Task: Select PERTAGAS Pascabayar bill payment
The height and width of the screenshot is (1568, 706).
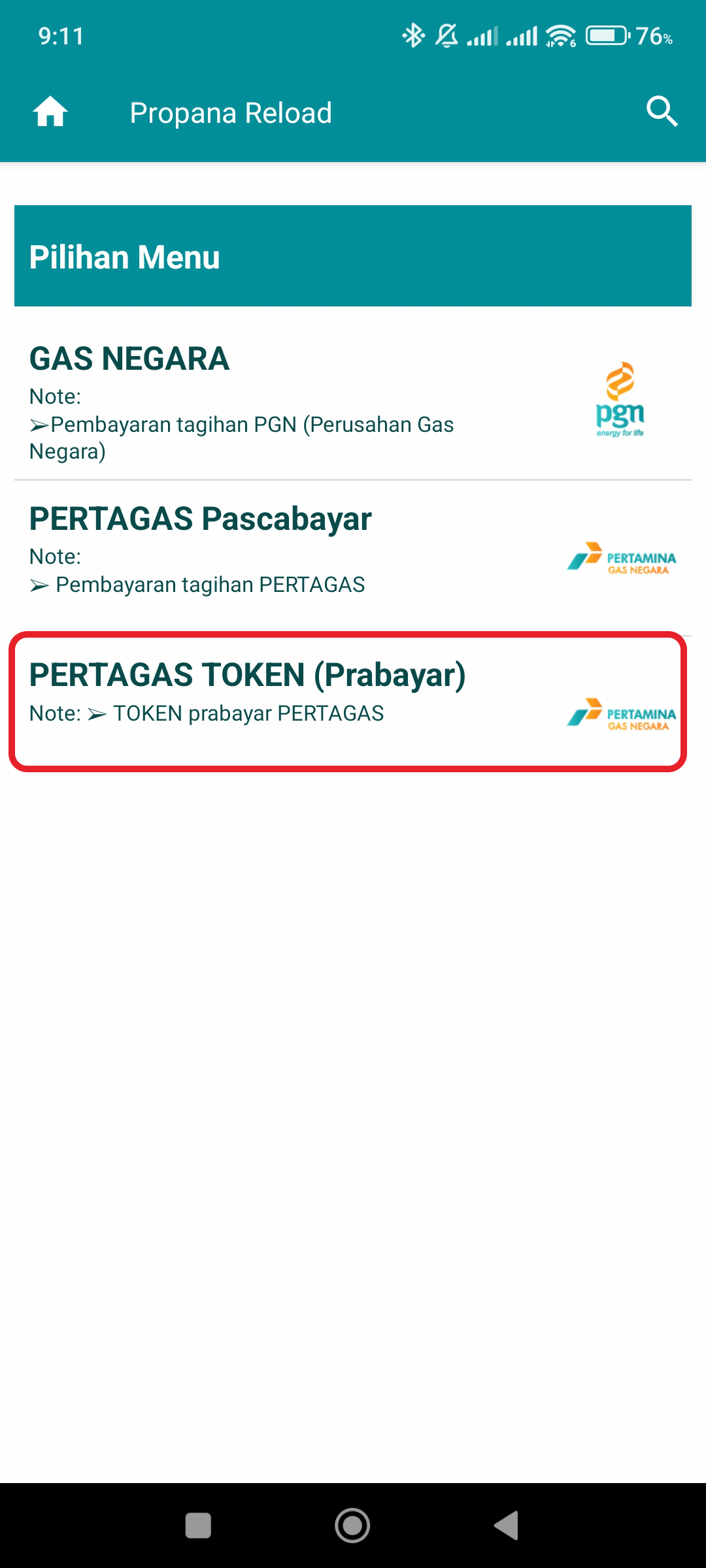Action: click(353, 557)
